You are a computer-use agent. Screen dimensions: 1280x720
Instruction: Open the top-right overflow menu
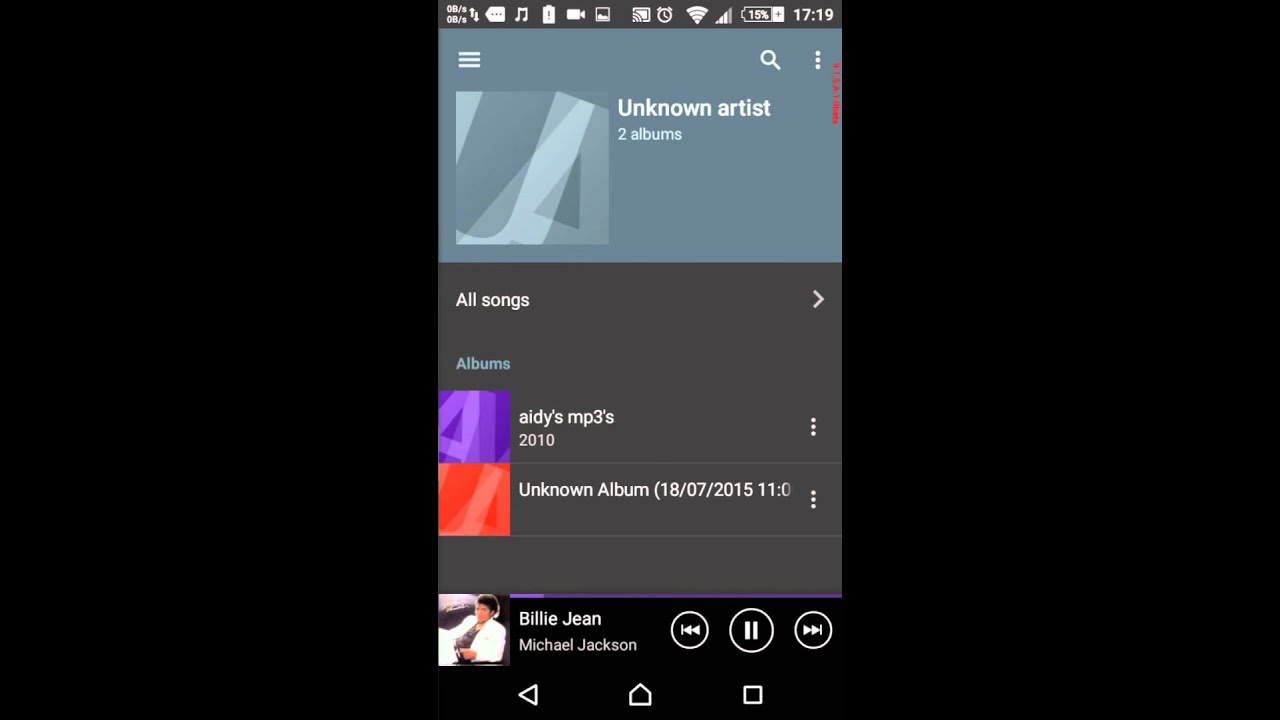point(817,60)
